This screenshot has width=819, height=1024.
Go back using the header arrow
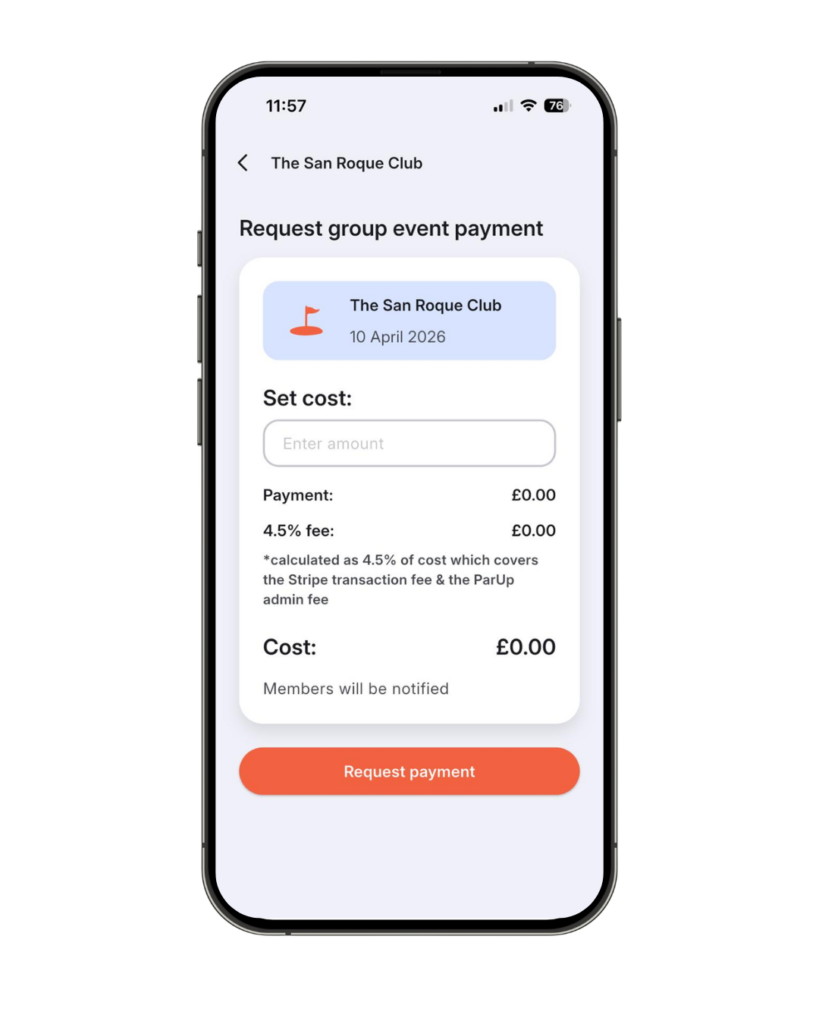click(243, 163)
